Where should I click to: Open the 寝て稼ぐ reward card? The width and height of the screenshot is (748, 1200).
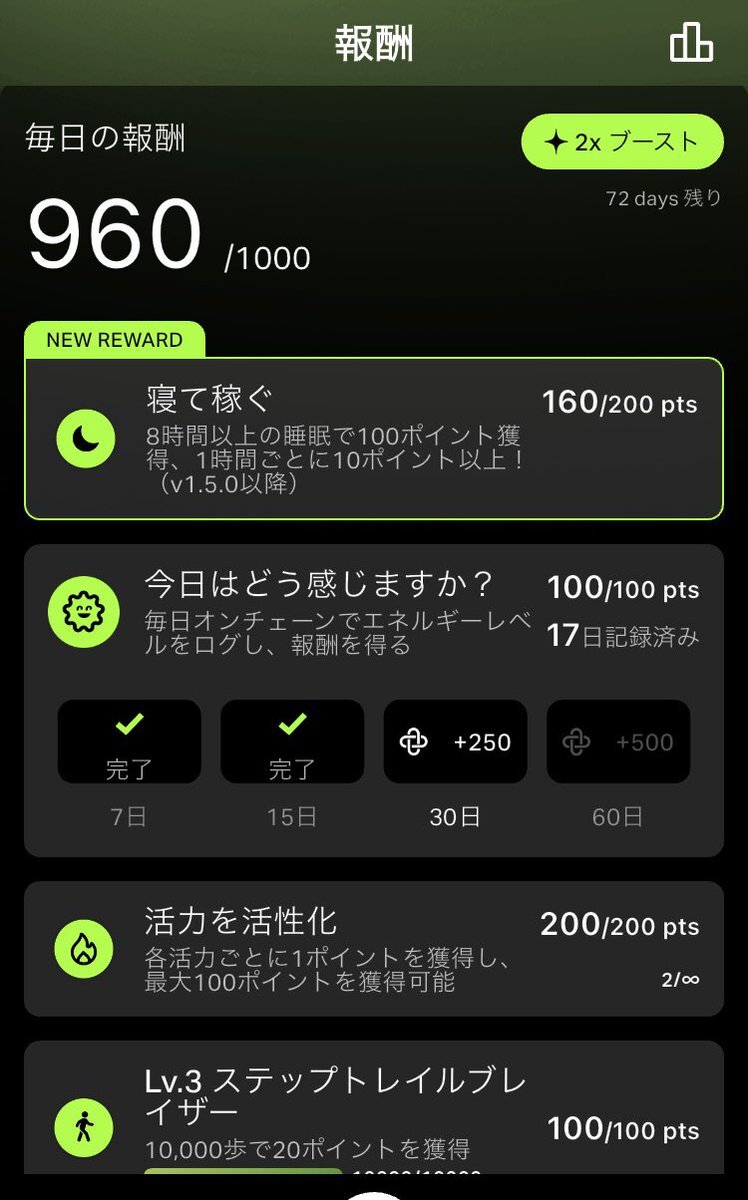tap(373, 438)
